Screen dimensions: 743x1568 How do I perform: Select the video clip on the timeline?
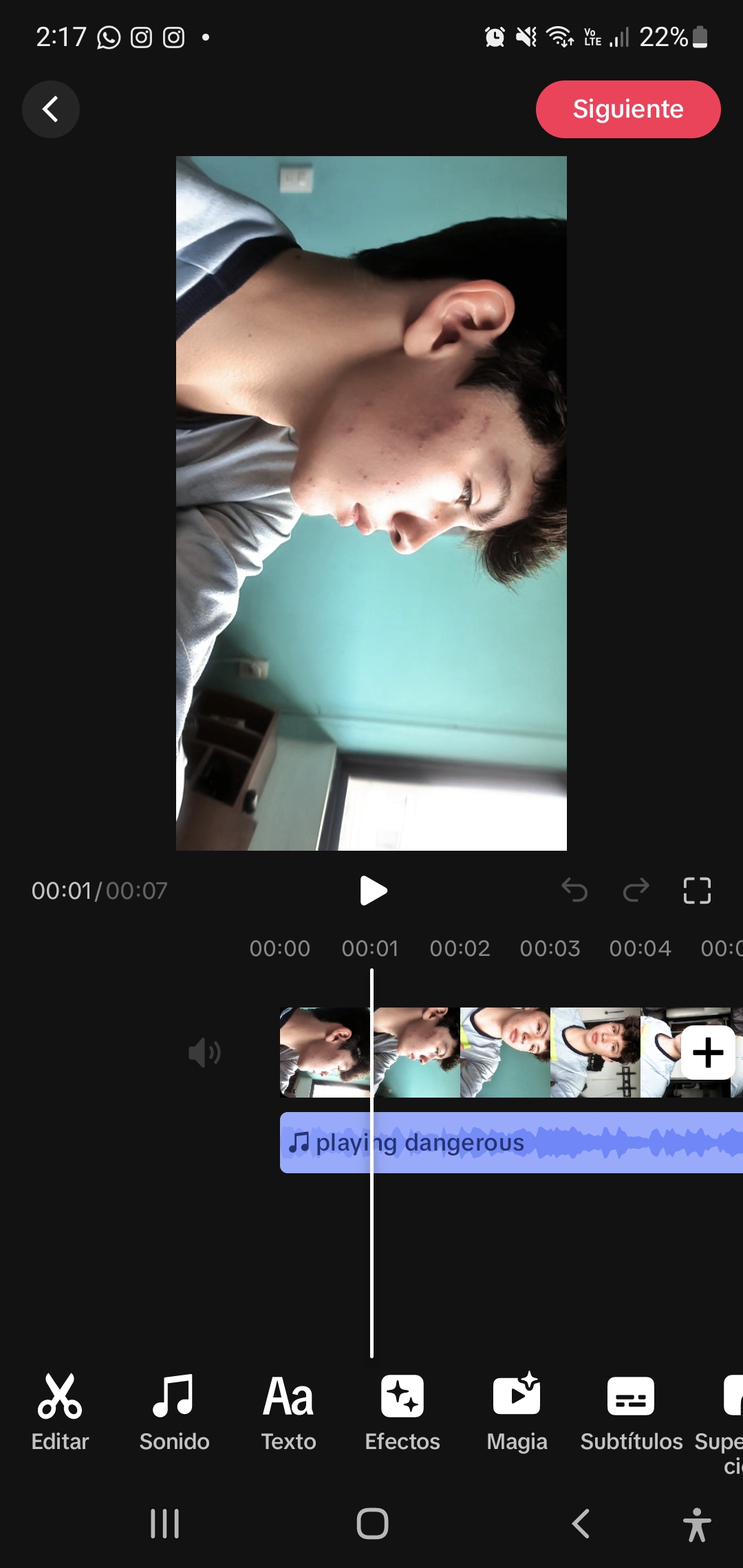[482, 1053]
